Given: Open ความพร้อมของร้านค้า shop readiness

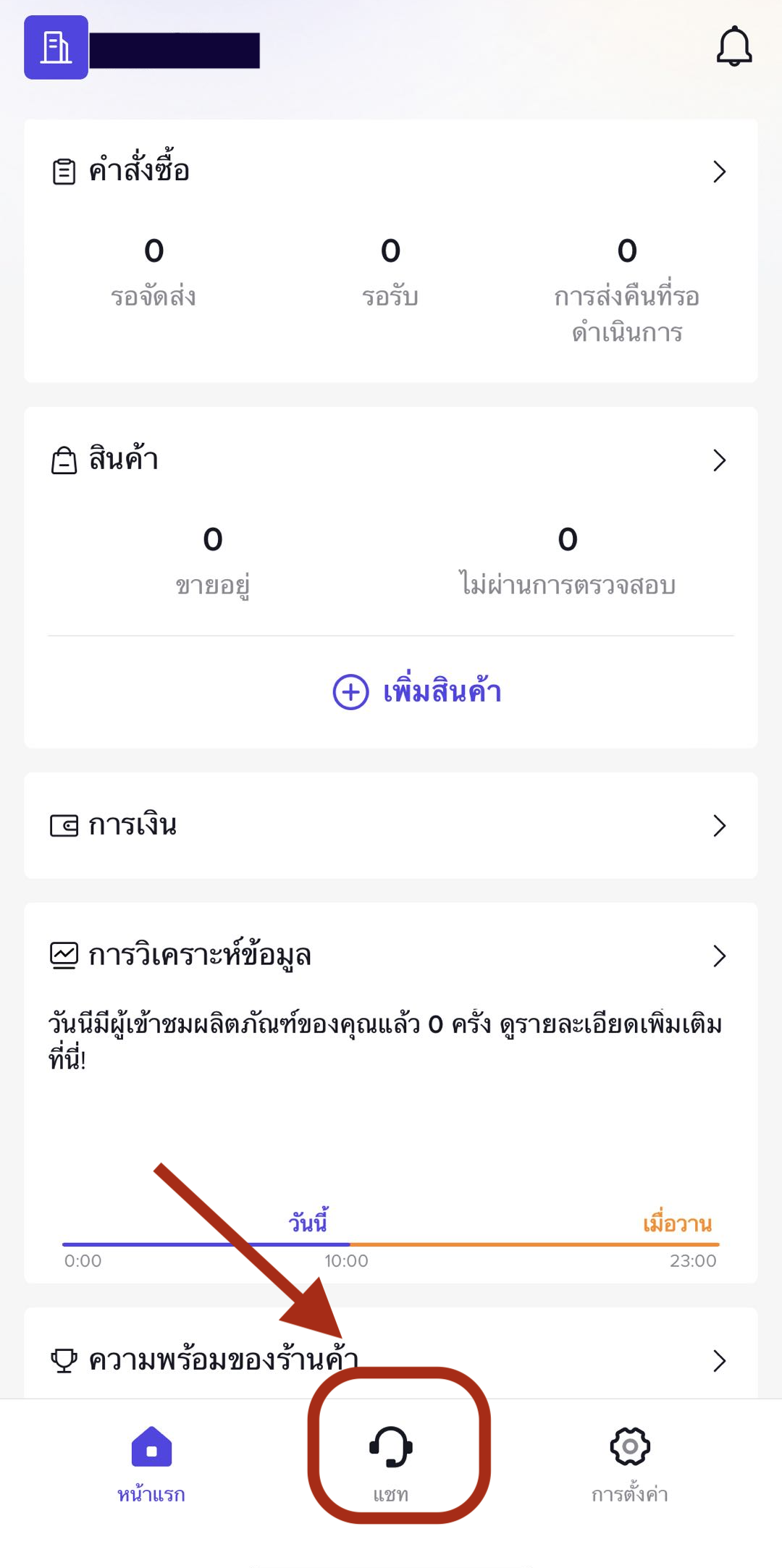Looking at the screenshot, I should (391, 1360).
